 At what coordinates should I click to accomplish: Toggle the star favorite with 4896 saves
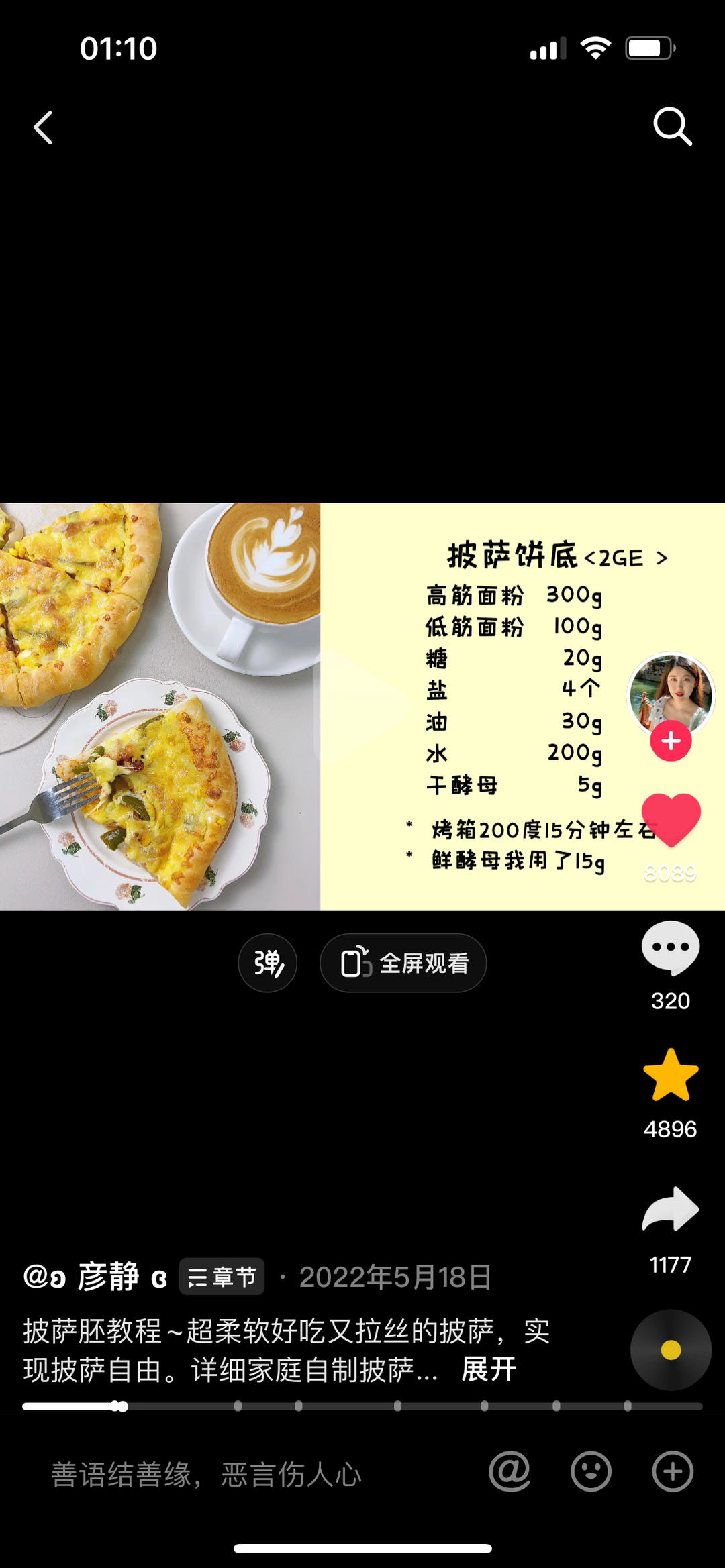(x=671, y=1076)
